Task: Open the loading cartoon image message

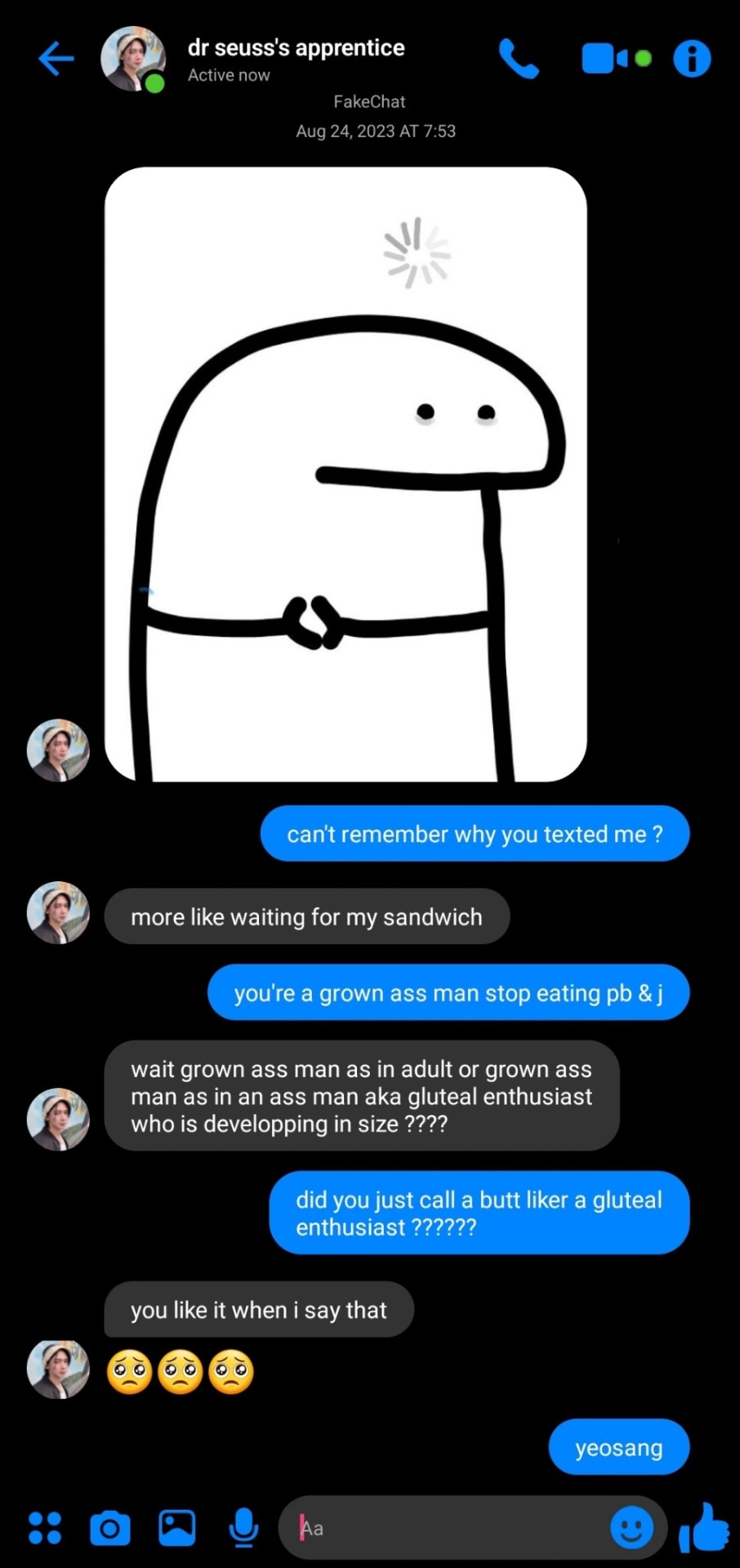Action: (345, 474)
